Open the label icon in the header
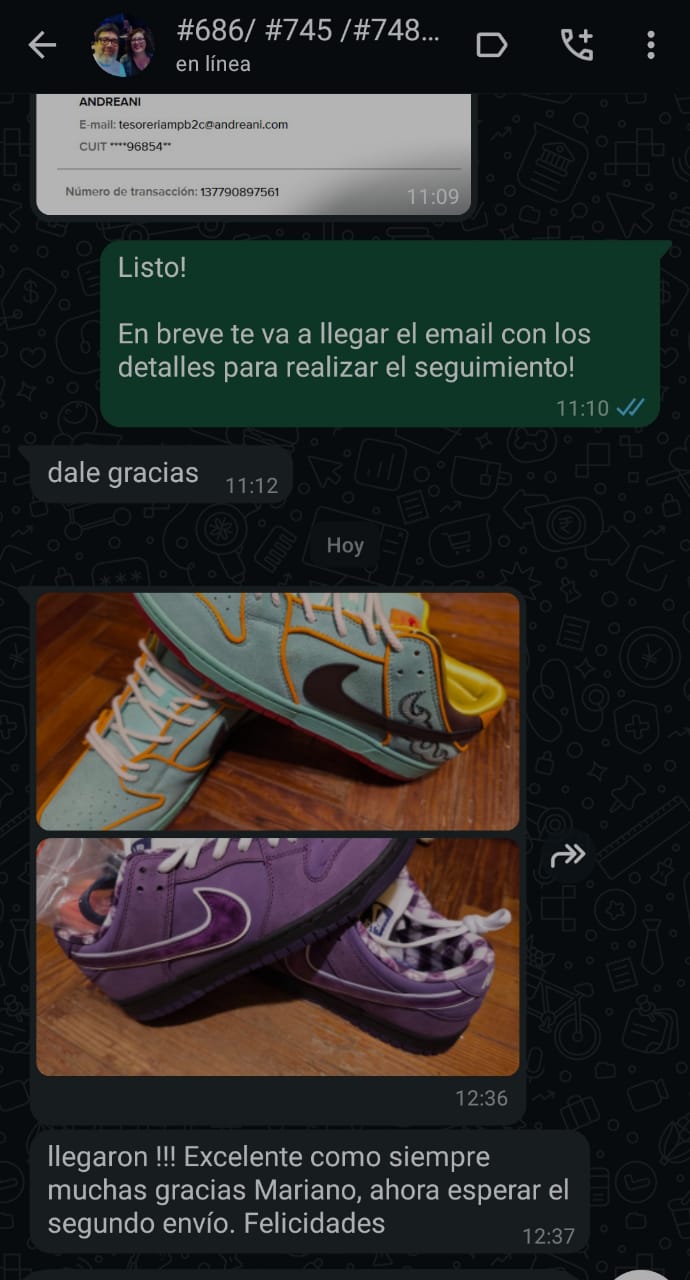Screen dimensions: 690x1280 [492, 45]
